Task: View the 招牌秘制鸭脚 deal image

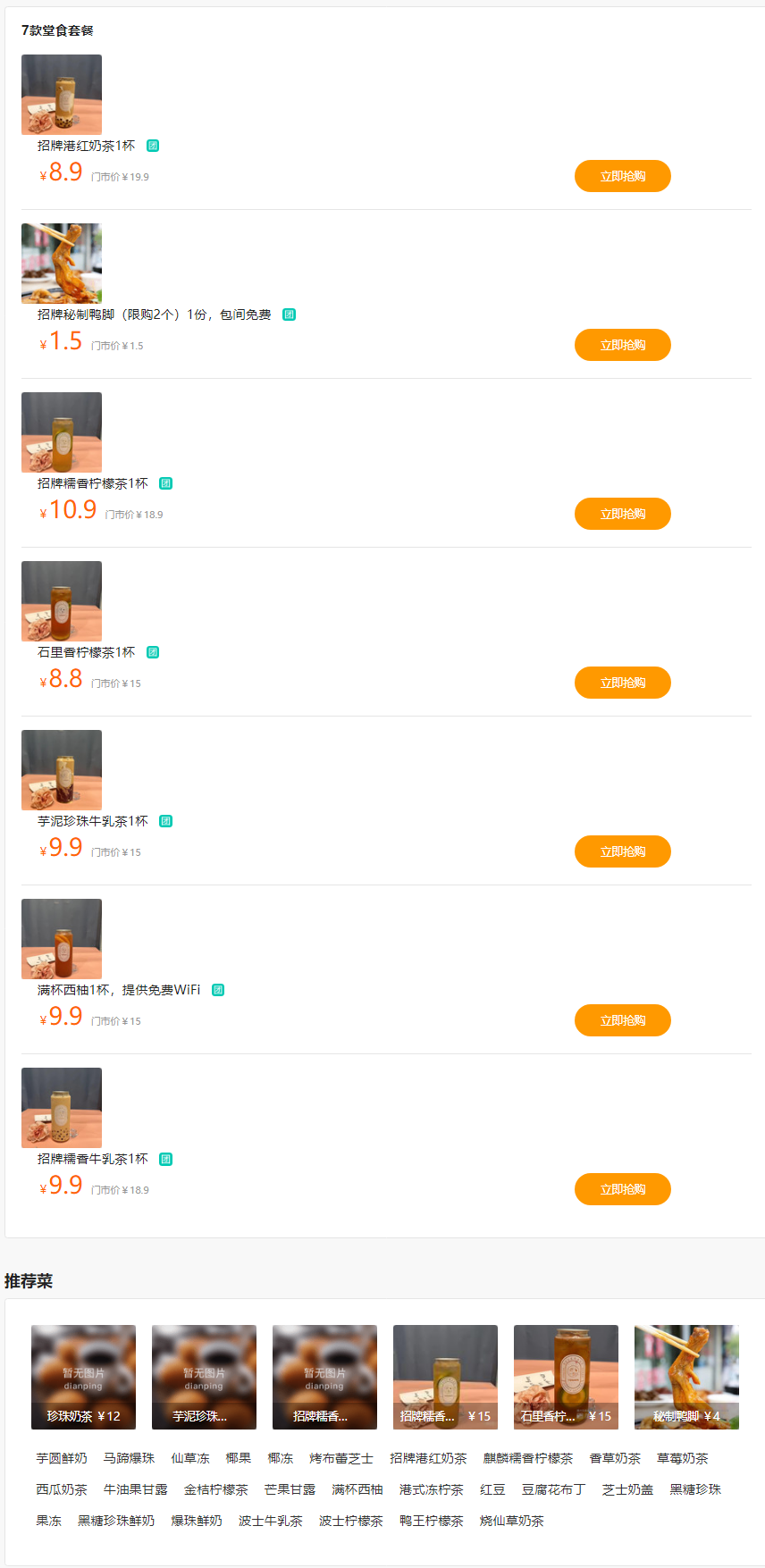Action: (62, 264)
